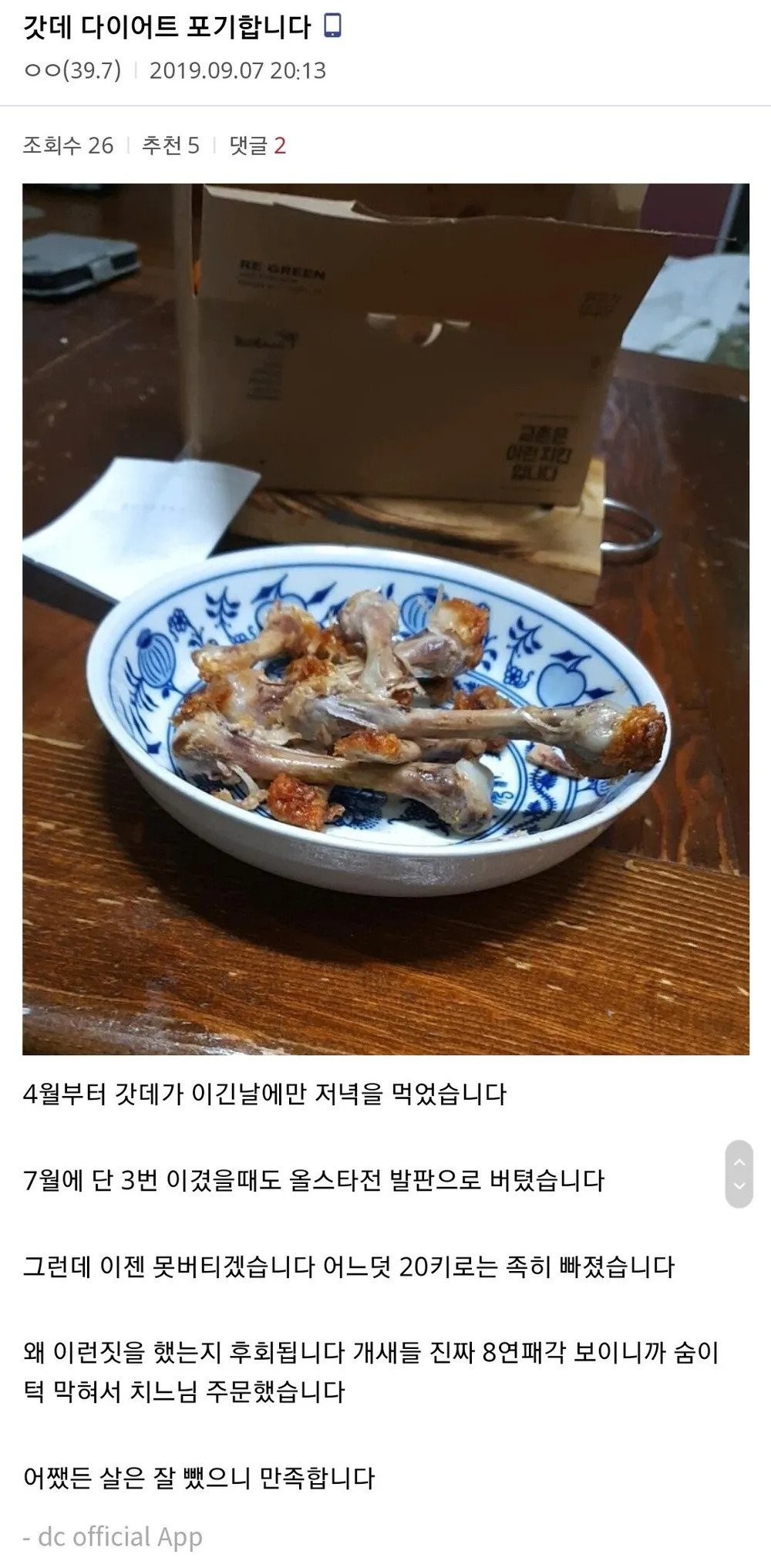Tap the scroll-to-top arrow on floating widget

(739, 1161)
